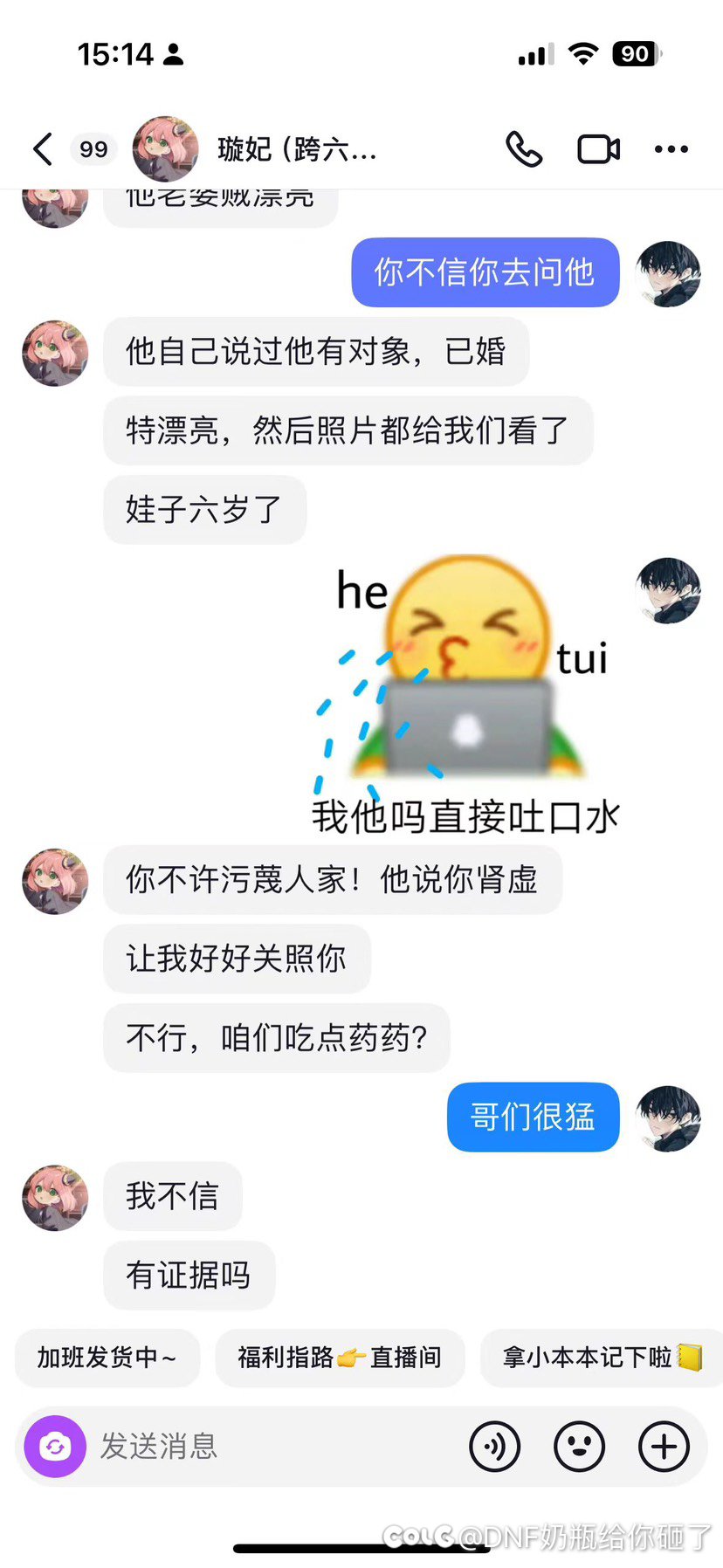Select the 福利指路直播间 quick reply chip
The image size is (723, 1568).
[340, 1358]
